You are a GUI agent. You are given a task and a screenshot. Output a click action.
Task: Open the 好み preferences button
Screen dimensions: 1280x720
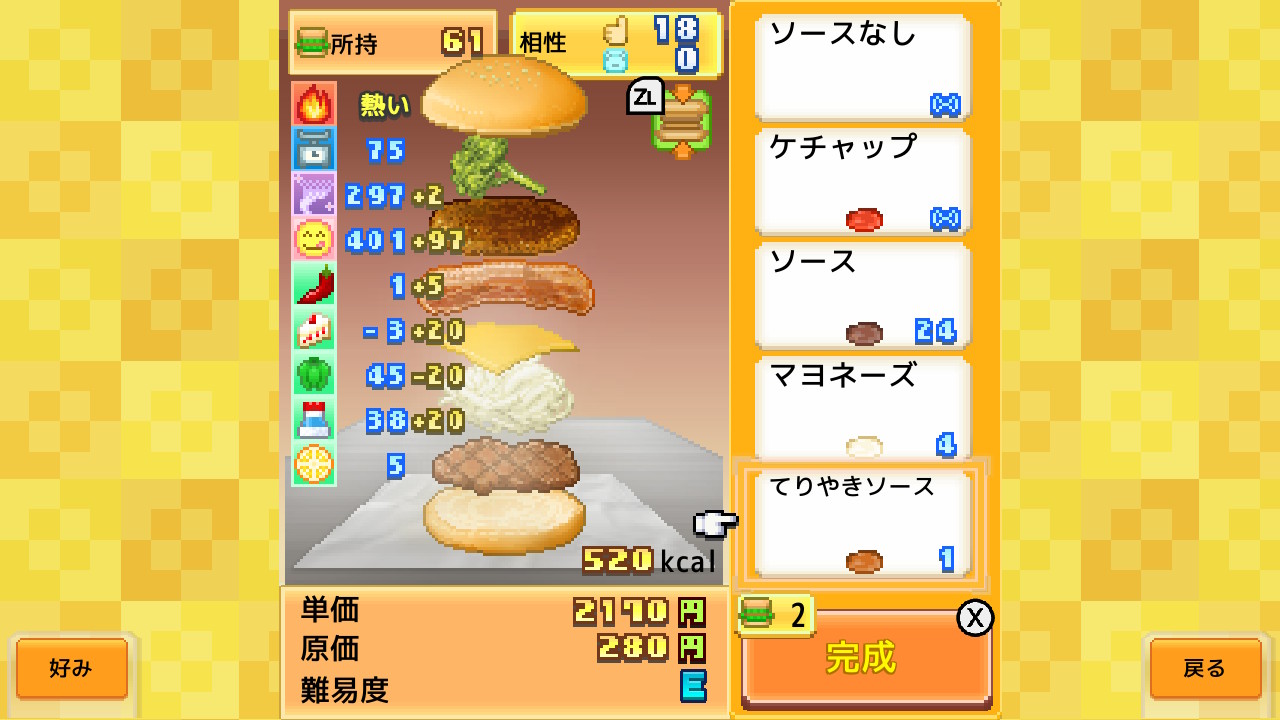click(x=71, y=668)
